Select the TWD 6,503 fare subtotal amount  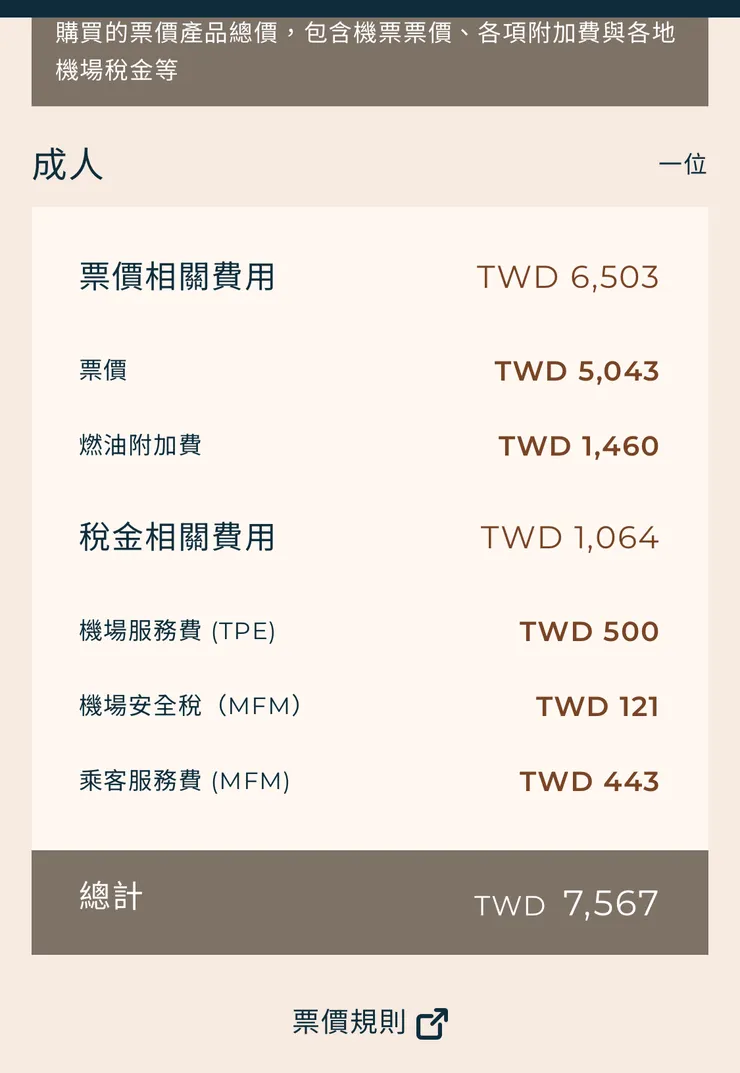pos(567,277)
